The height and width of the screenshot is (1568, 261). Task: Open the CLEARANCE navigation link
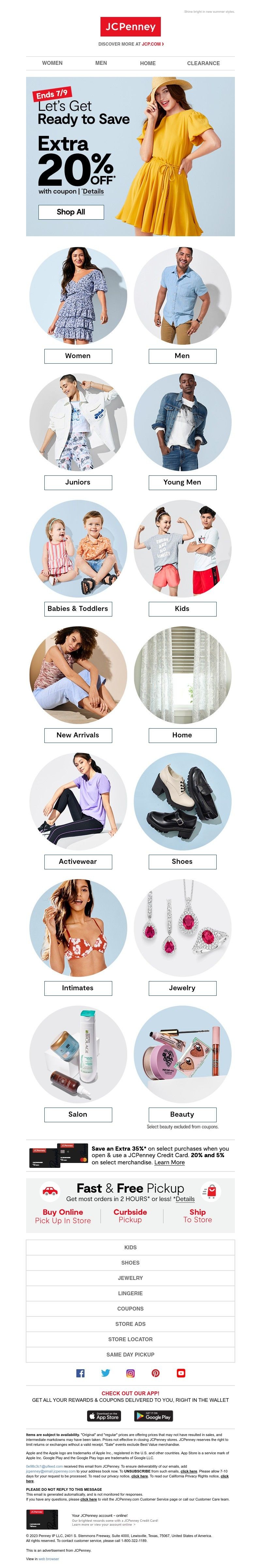(x=203, y=63)
